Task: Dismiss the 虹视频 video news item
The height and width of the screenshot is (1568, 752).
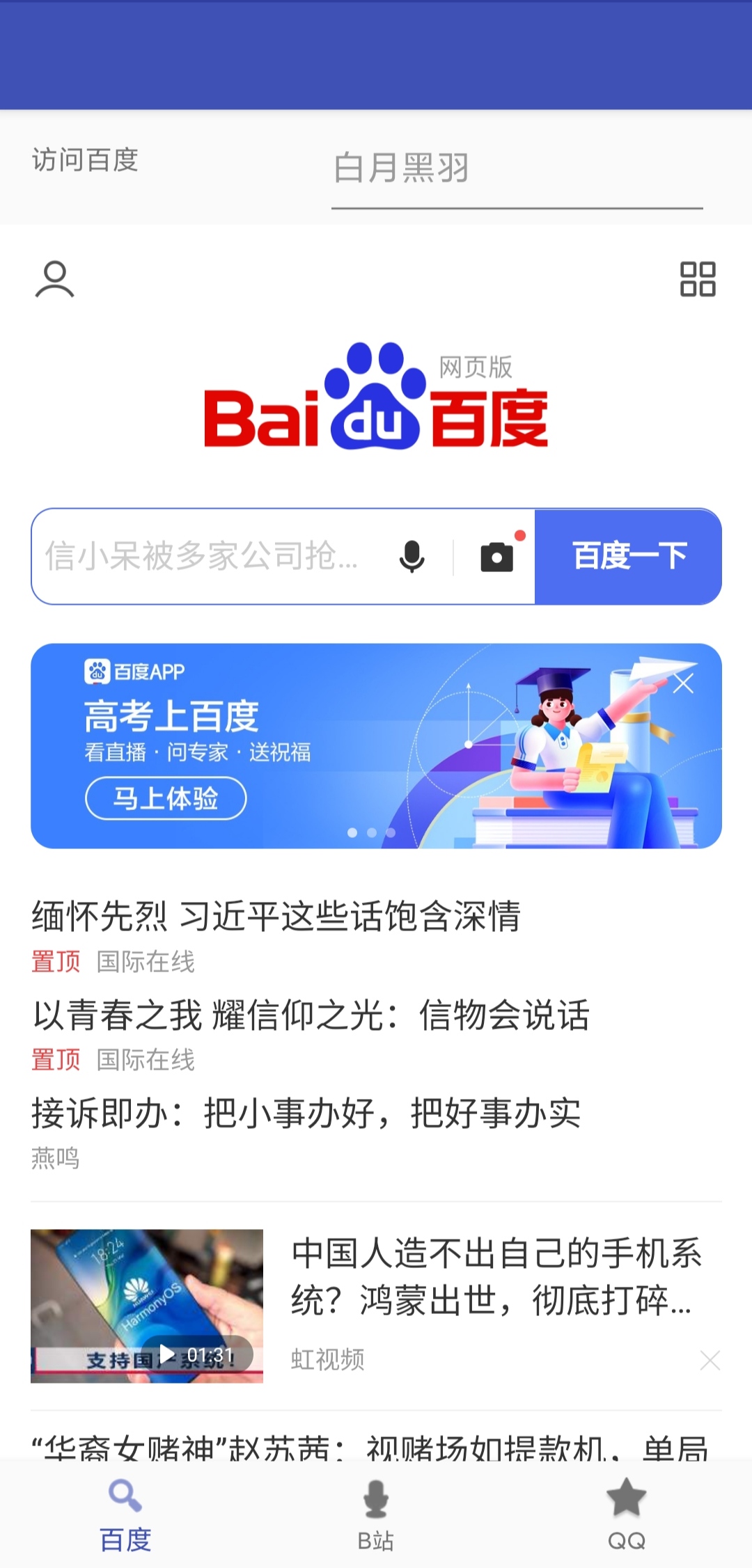Action: click(710, 1360)
